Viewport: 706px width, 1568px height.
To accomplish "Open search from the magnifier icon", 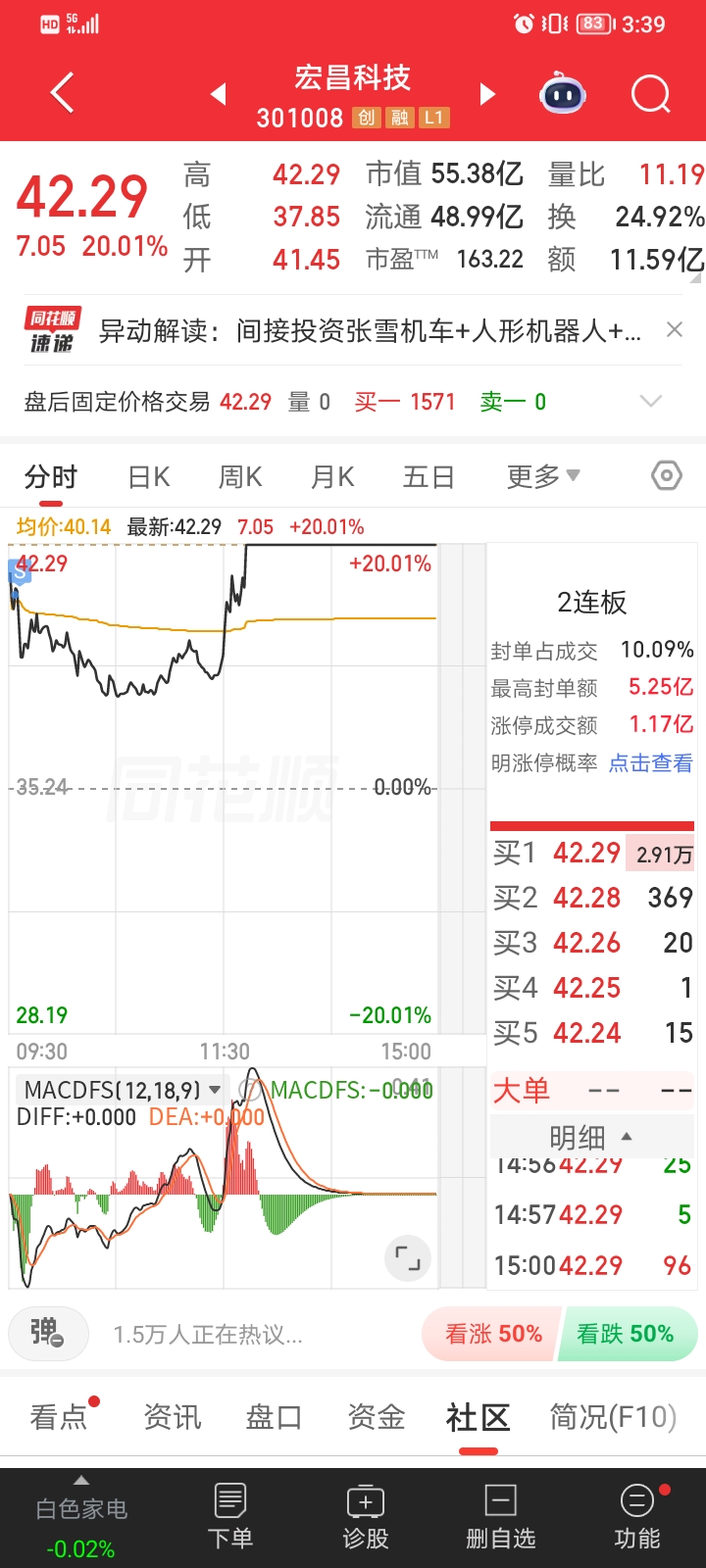I will pyautogui.click(x=650, y=94).
